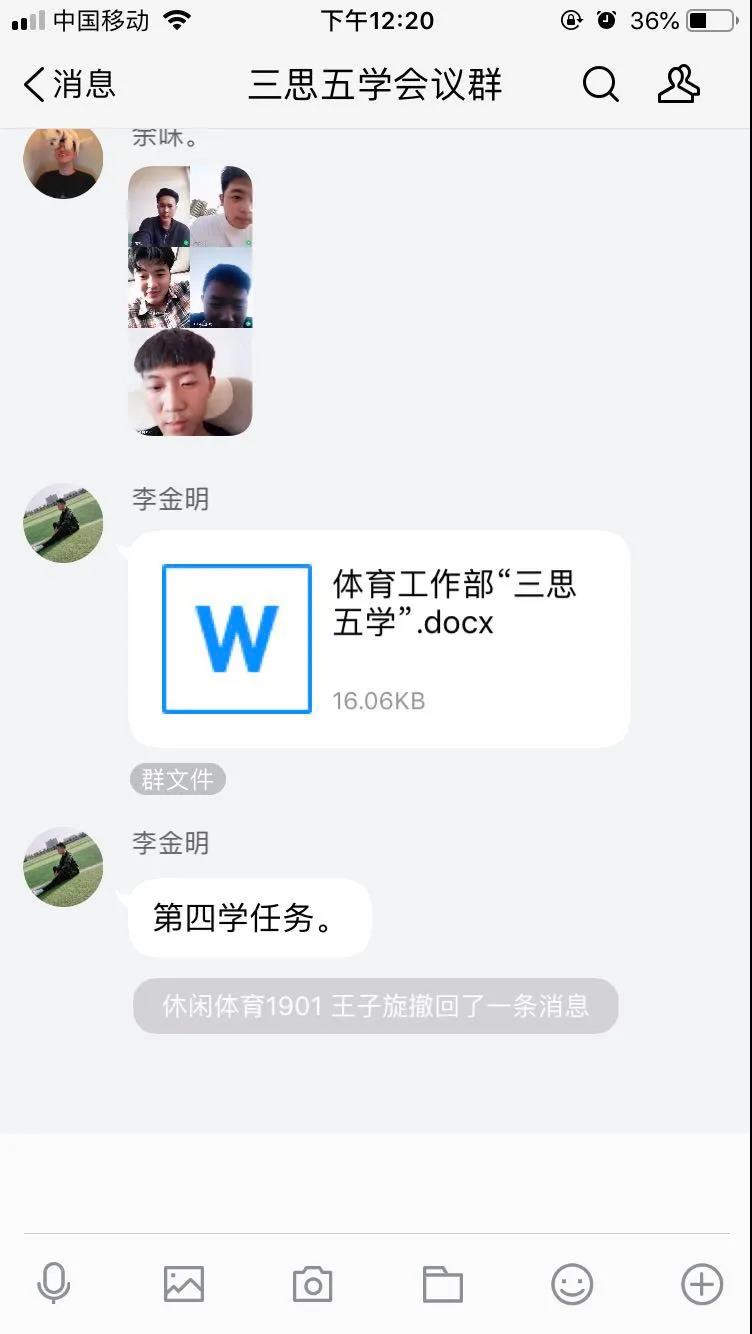Image resolution: width=752 pixels, height=1334 pixels.
Task: Open group members profile icon
Action: pos(678,85)
